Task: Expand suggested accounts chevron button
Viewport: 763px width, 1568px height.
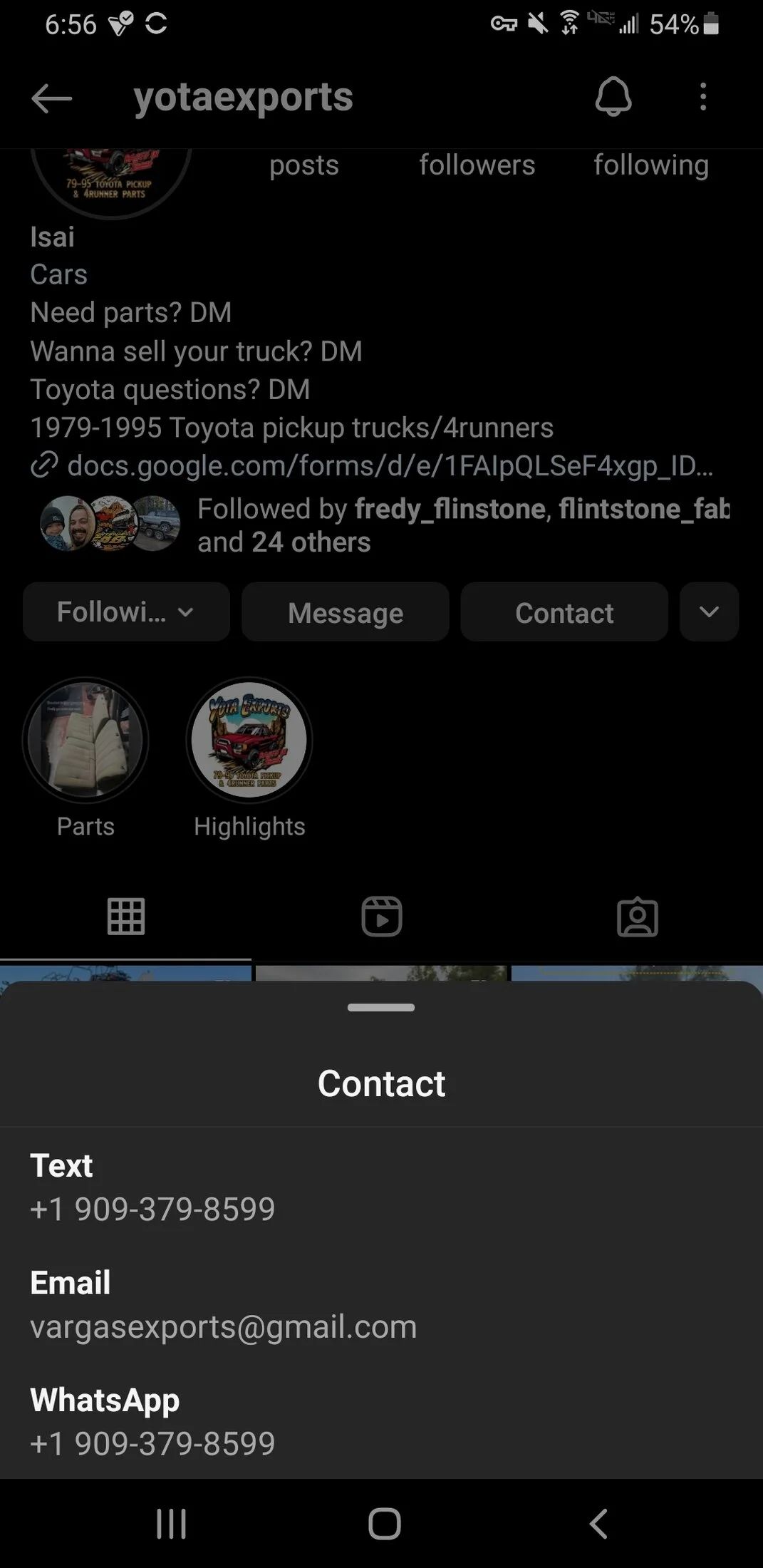Action: [709, 612]
